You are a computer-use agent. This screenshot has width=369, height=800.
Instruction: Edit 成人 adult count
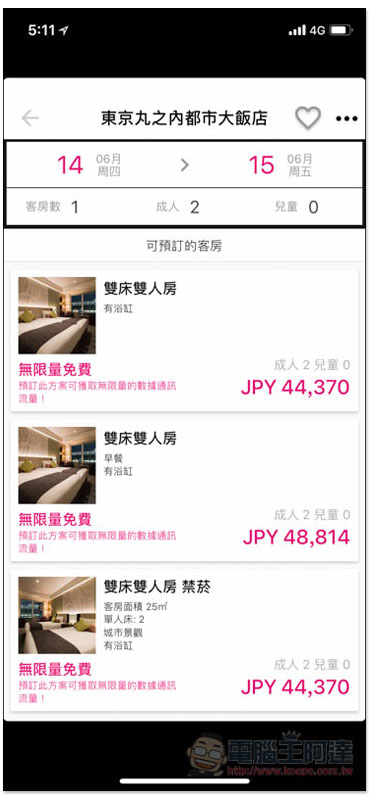178,207
